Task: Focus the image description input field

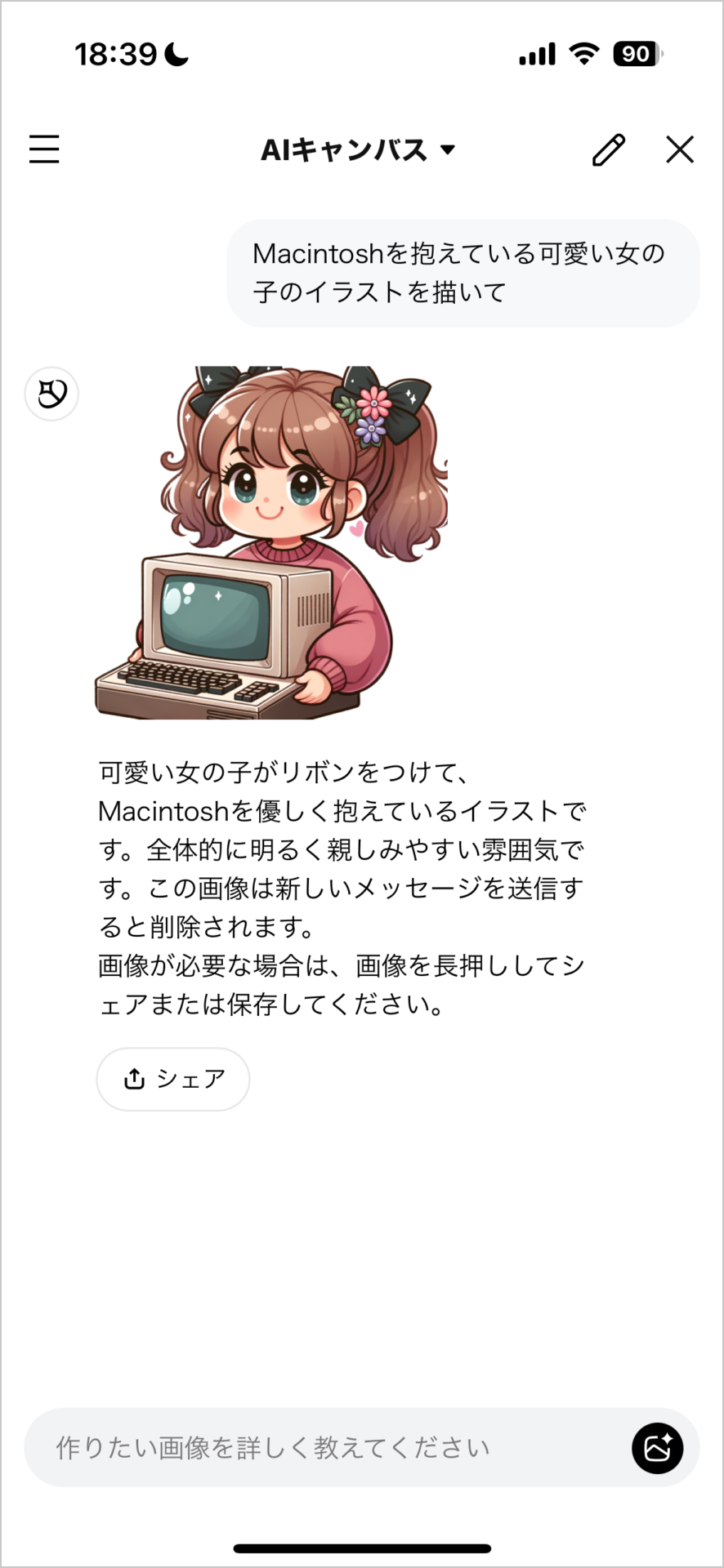Action: [327, 1448]
